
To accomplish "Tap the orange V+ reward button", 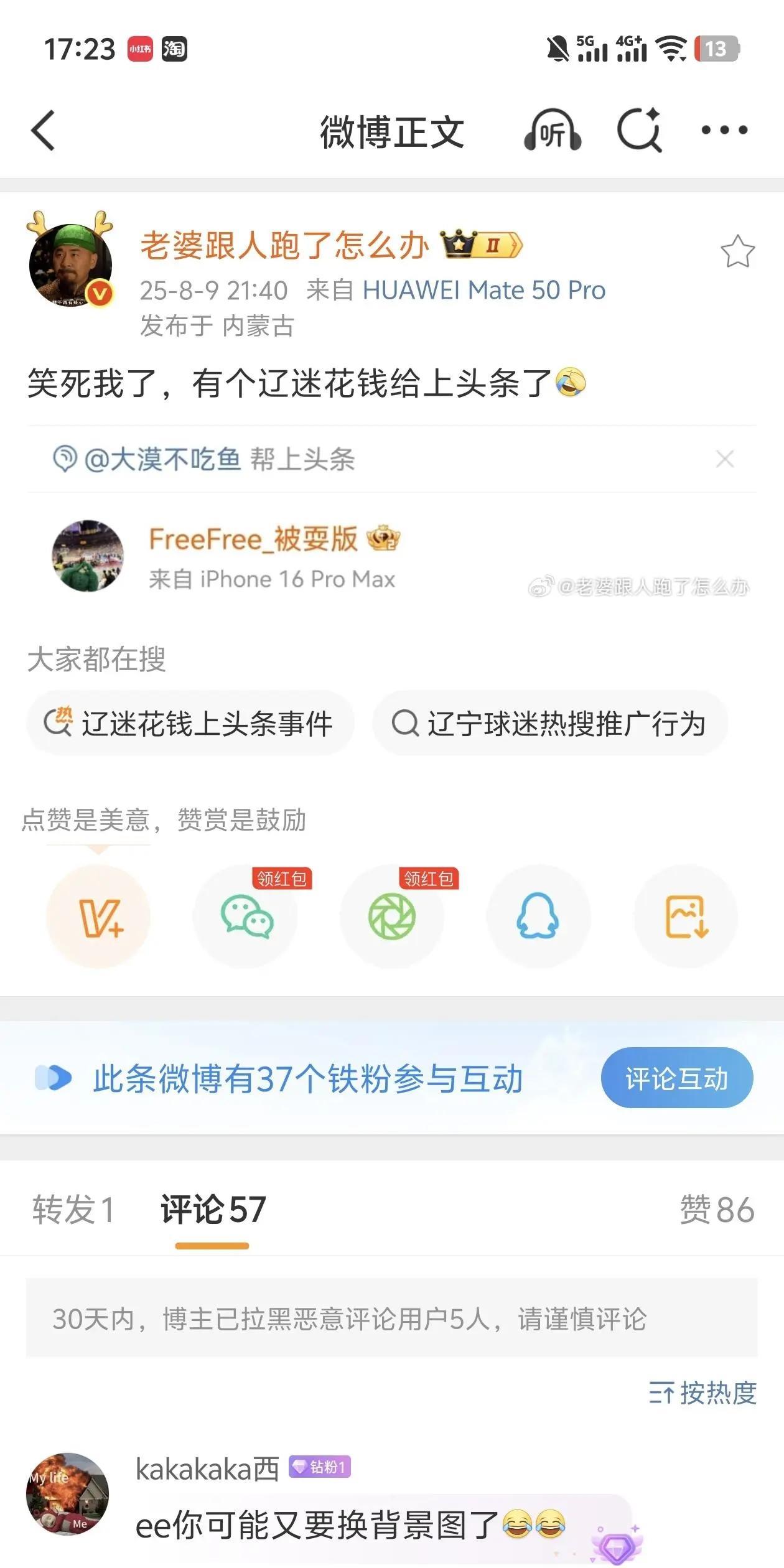I will [98, 917].
